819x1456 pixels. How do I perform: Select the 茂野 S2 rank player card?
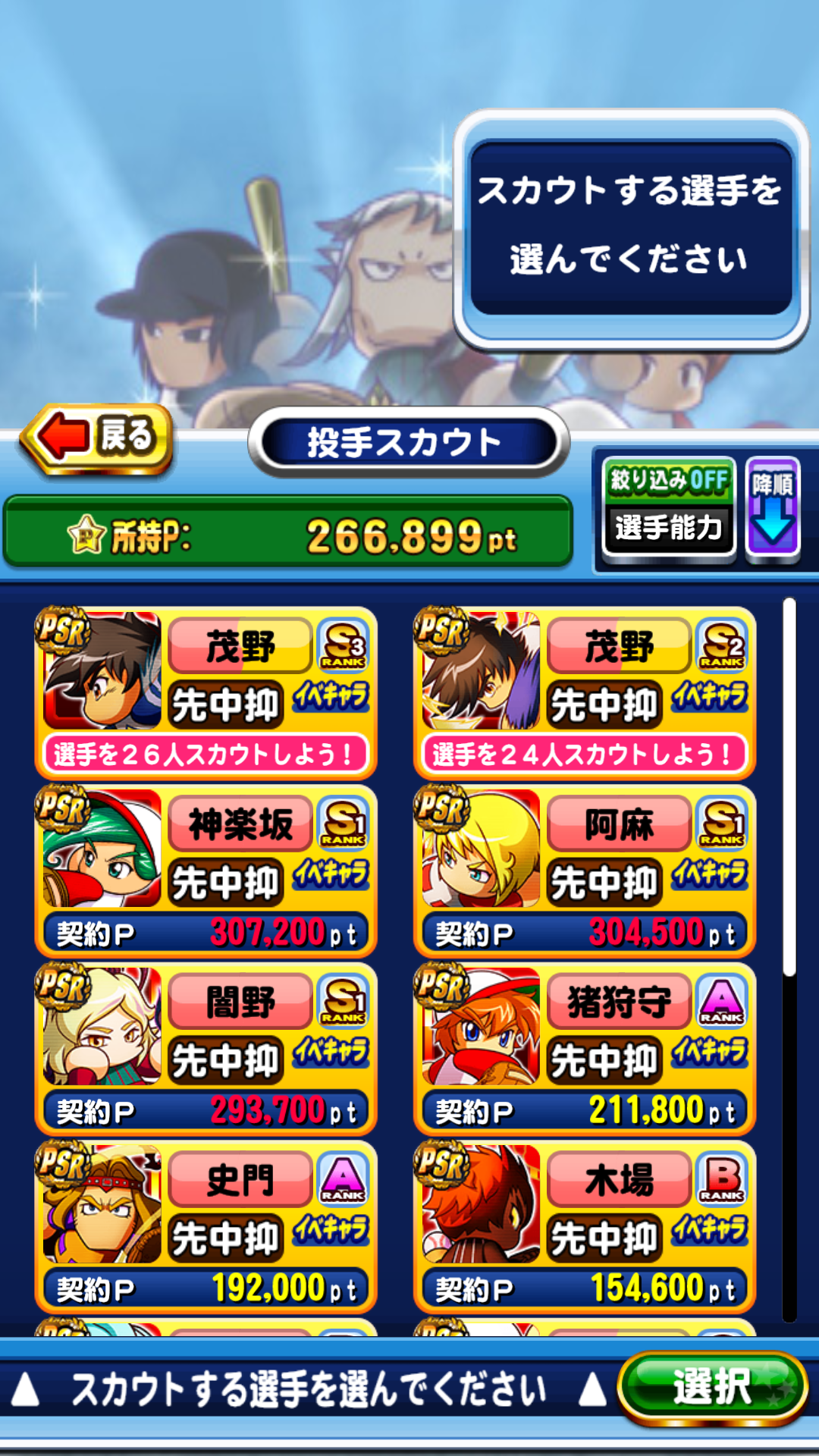point(584,692)
